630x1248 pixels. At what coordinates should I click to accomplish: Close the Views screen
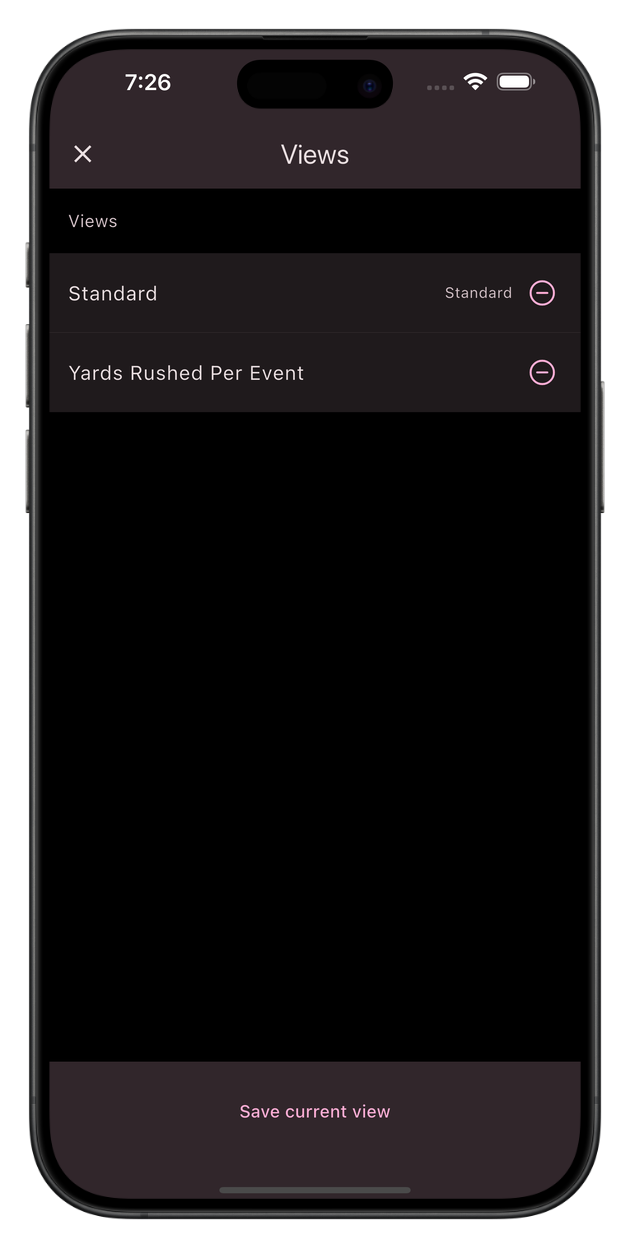[x=83, y=154]
